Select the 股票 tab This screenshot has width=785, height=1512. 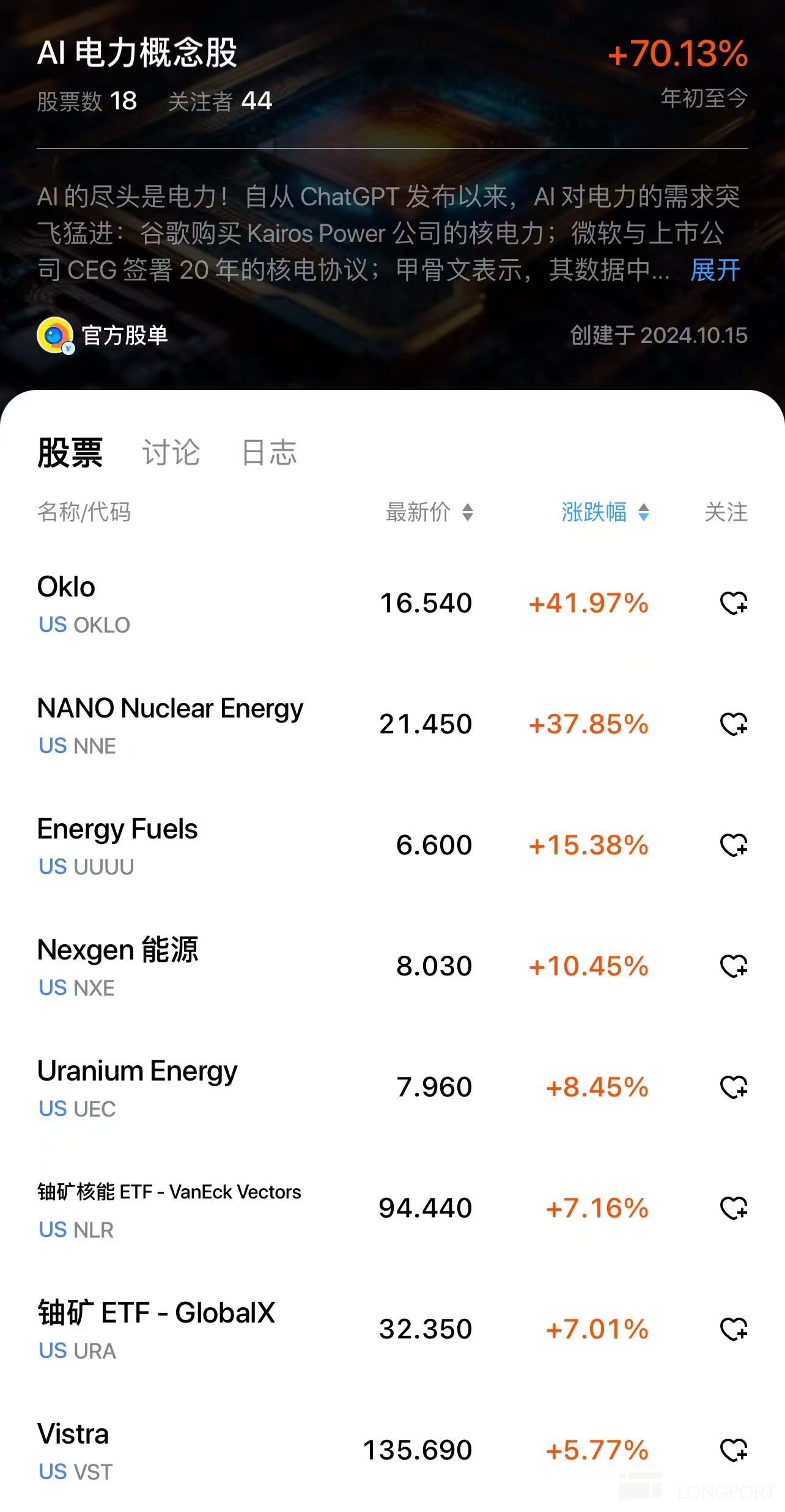coord(70,452)
